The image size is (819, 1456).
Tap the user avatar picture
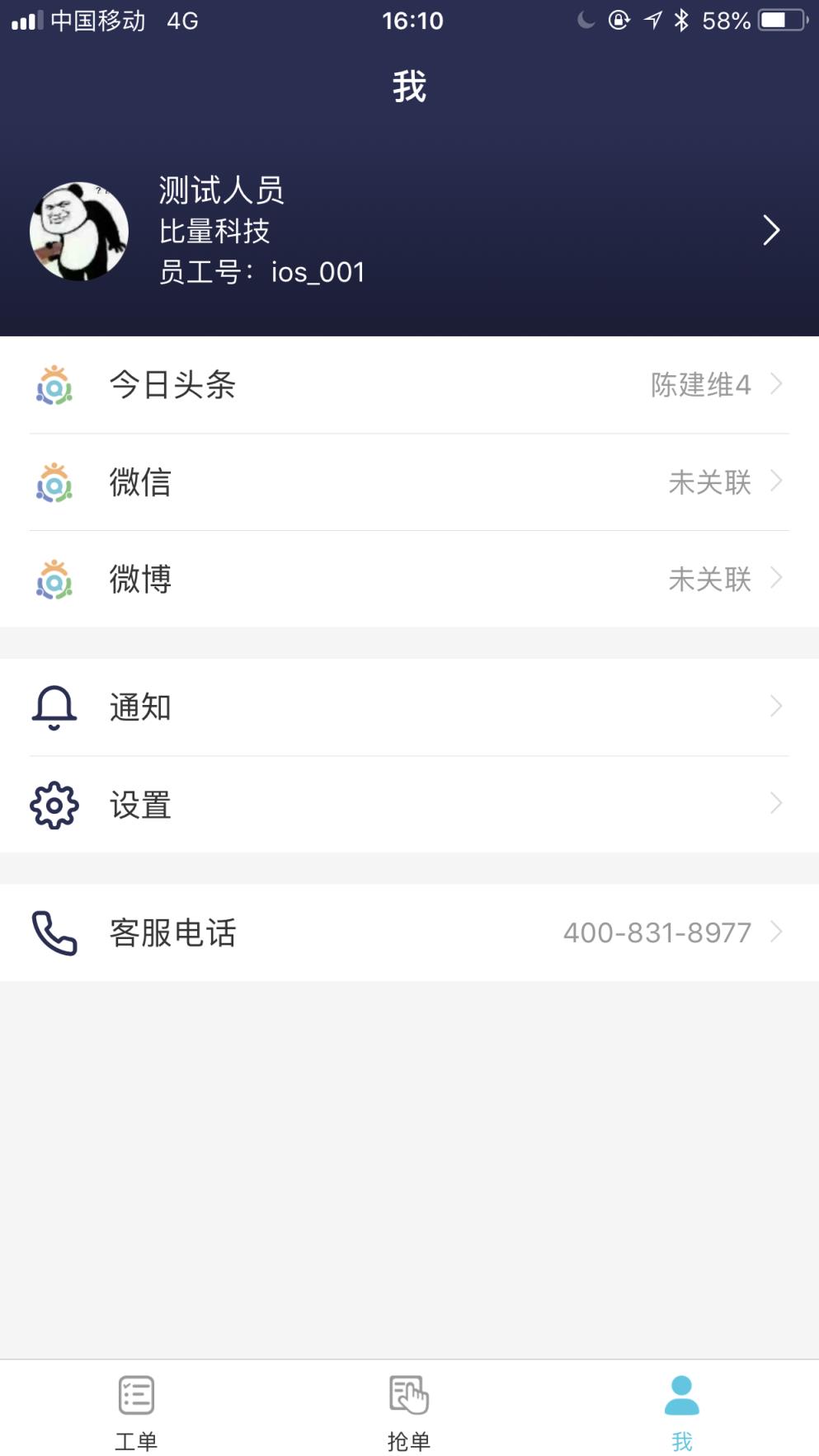tap(78, 231)
